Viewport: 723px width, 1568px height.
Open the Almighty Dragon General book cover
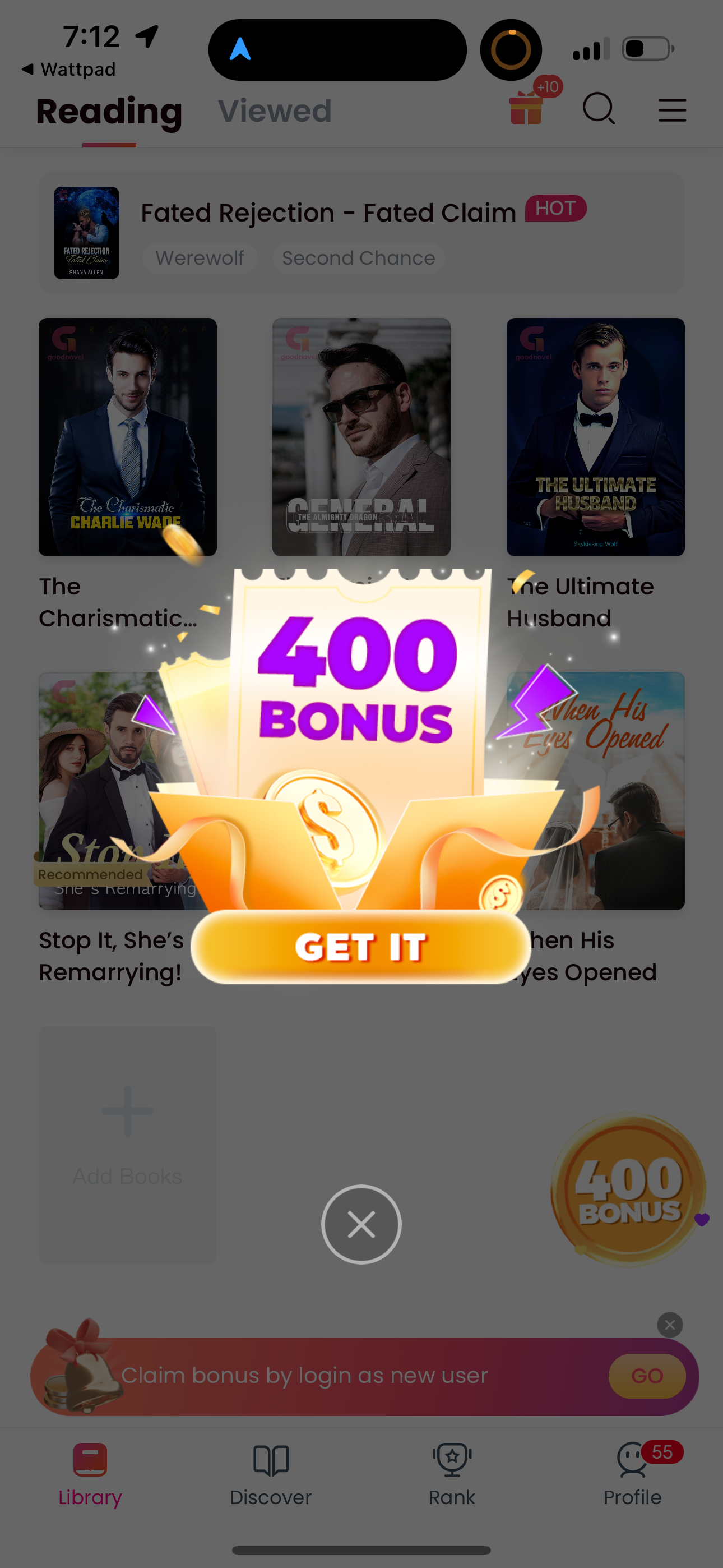(361, 436)
